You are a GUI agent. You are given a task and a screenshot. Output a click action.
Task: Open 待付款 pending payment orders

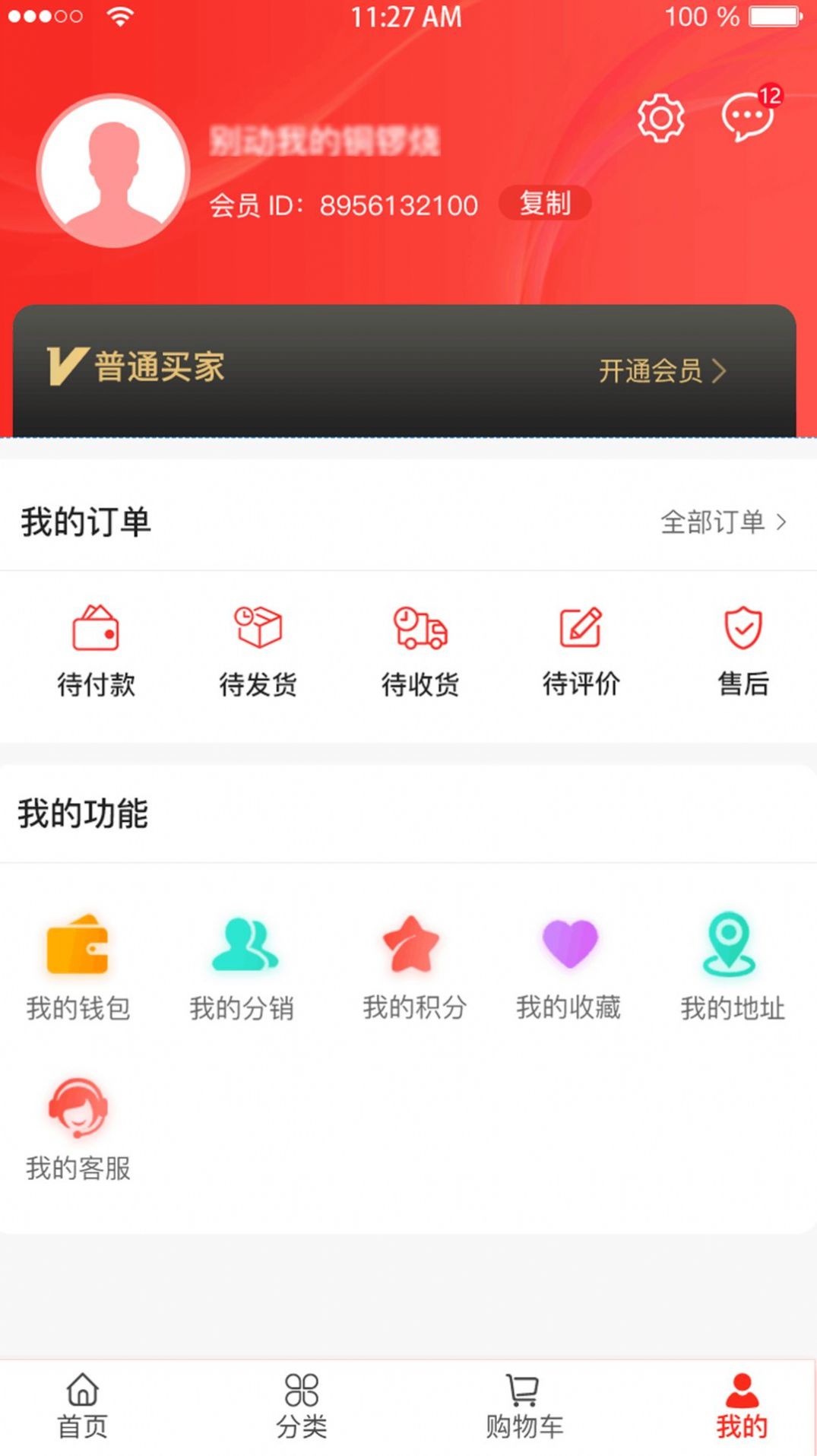pos(97,650)
